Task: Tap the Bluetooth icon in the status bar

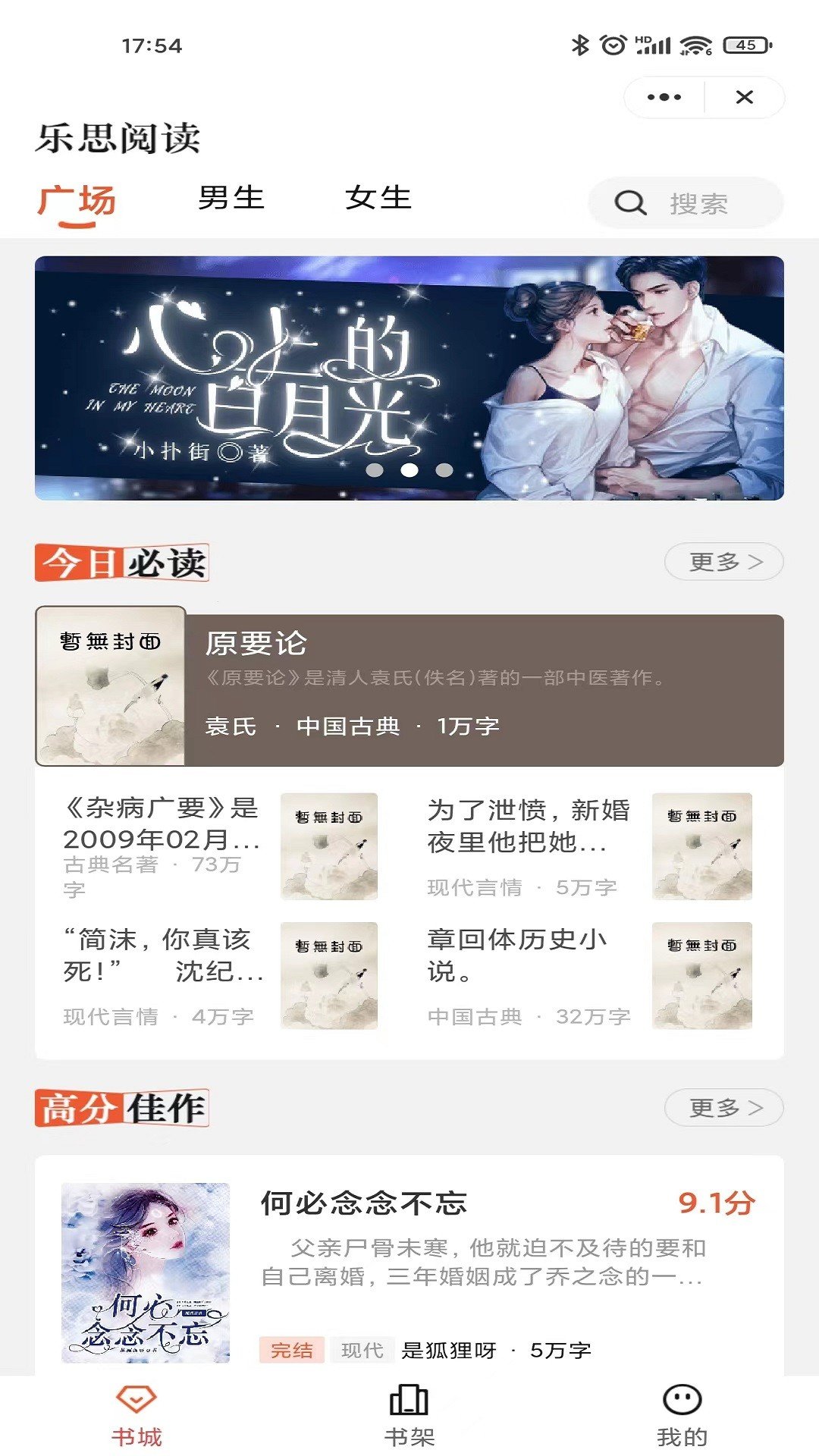Action: click(580, 45)
